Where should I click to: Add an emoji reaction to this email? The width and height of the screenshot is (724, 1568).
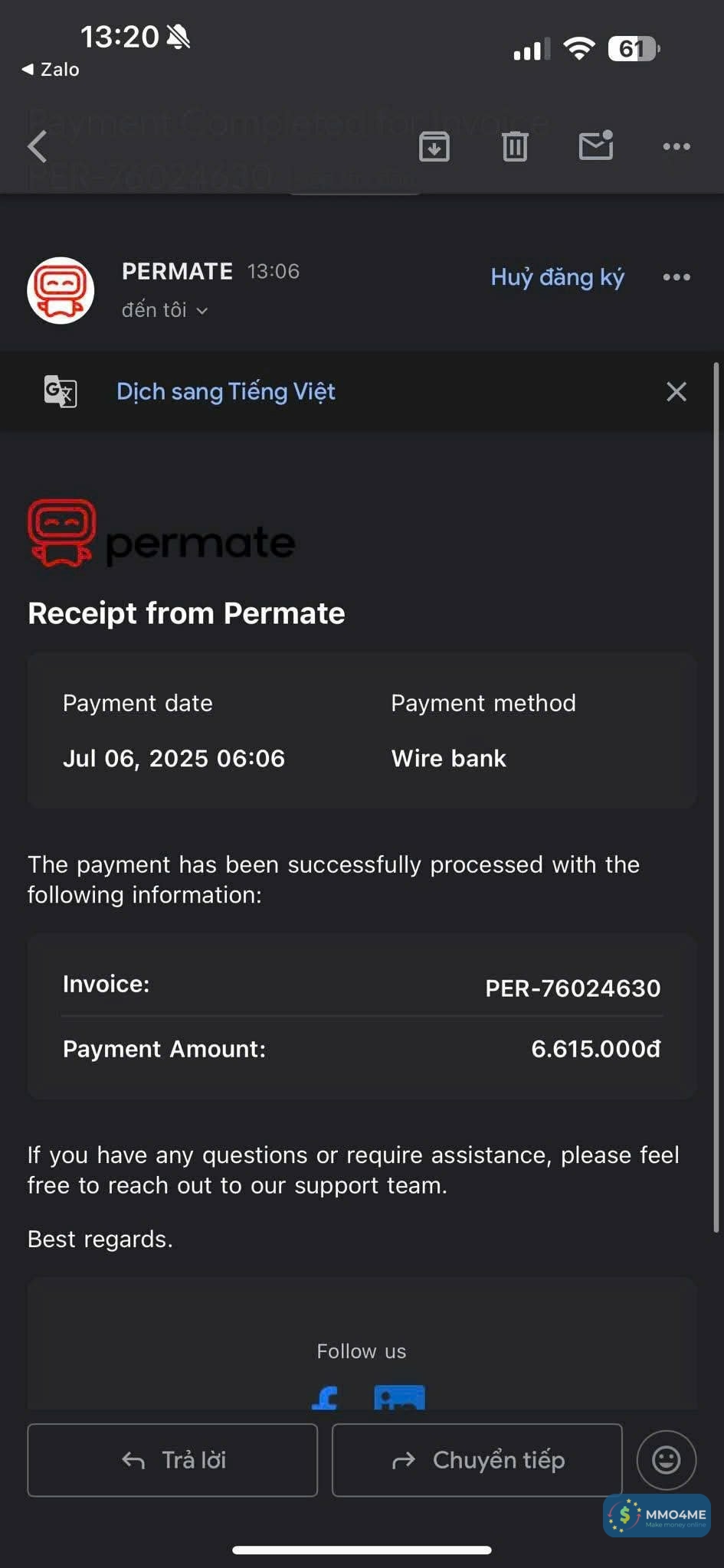coord(666,1460)
